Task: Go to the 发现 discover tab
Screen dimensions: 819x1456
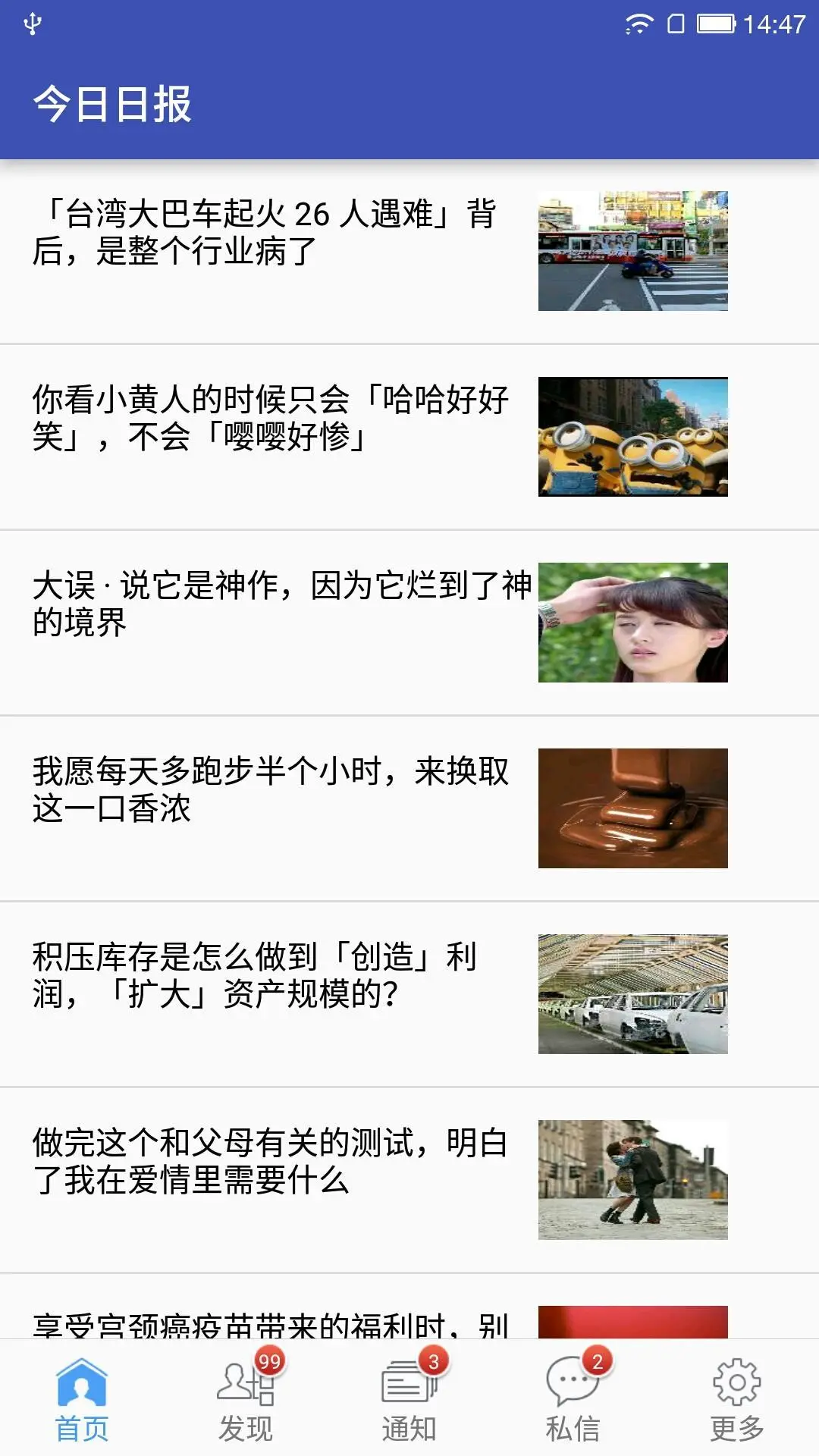Action: click(x=246, y=1399)
